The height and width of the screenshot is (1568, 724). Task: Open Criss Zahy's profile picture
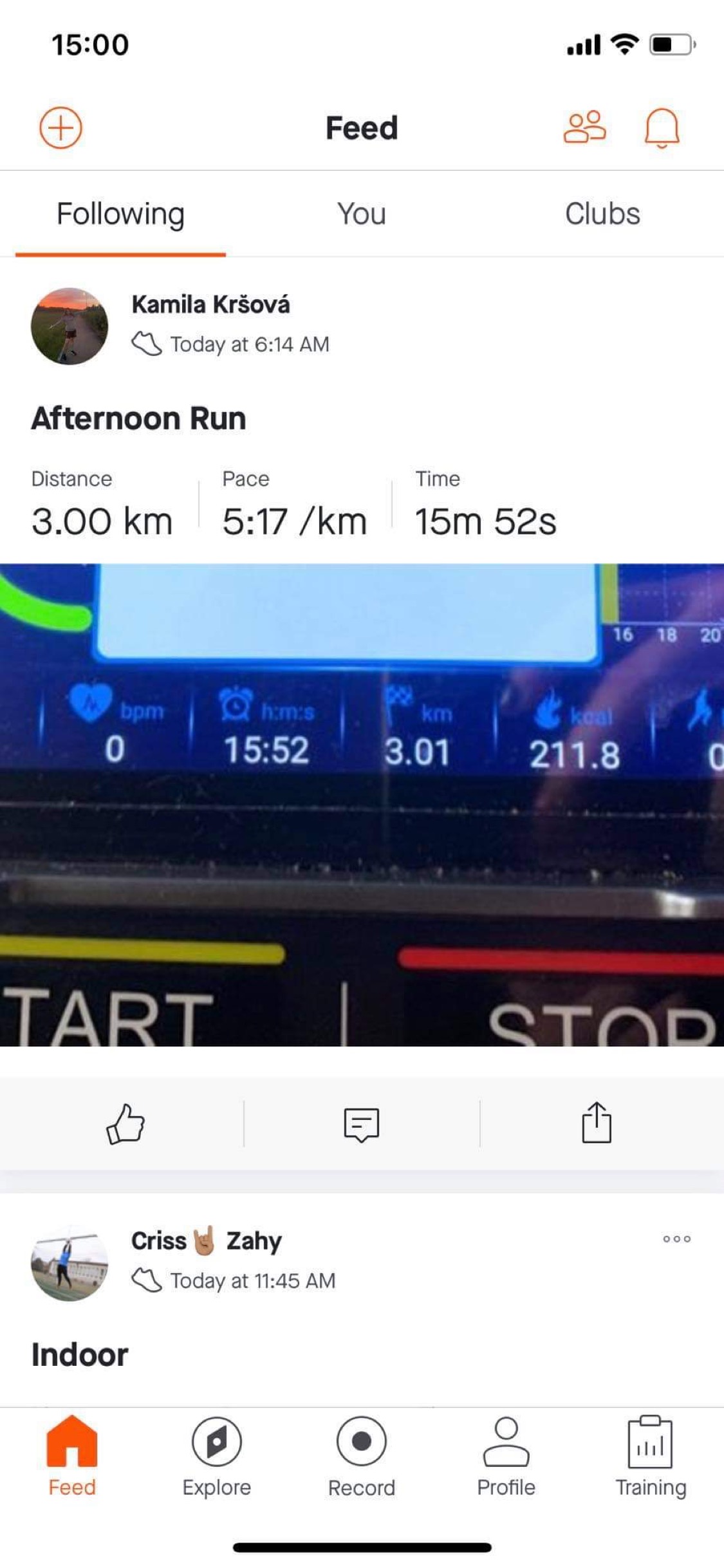click(70, 1263)
